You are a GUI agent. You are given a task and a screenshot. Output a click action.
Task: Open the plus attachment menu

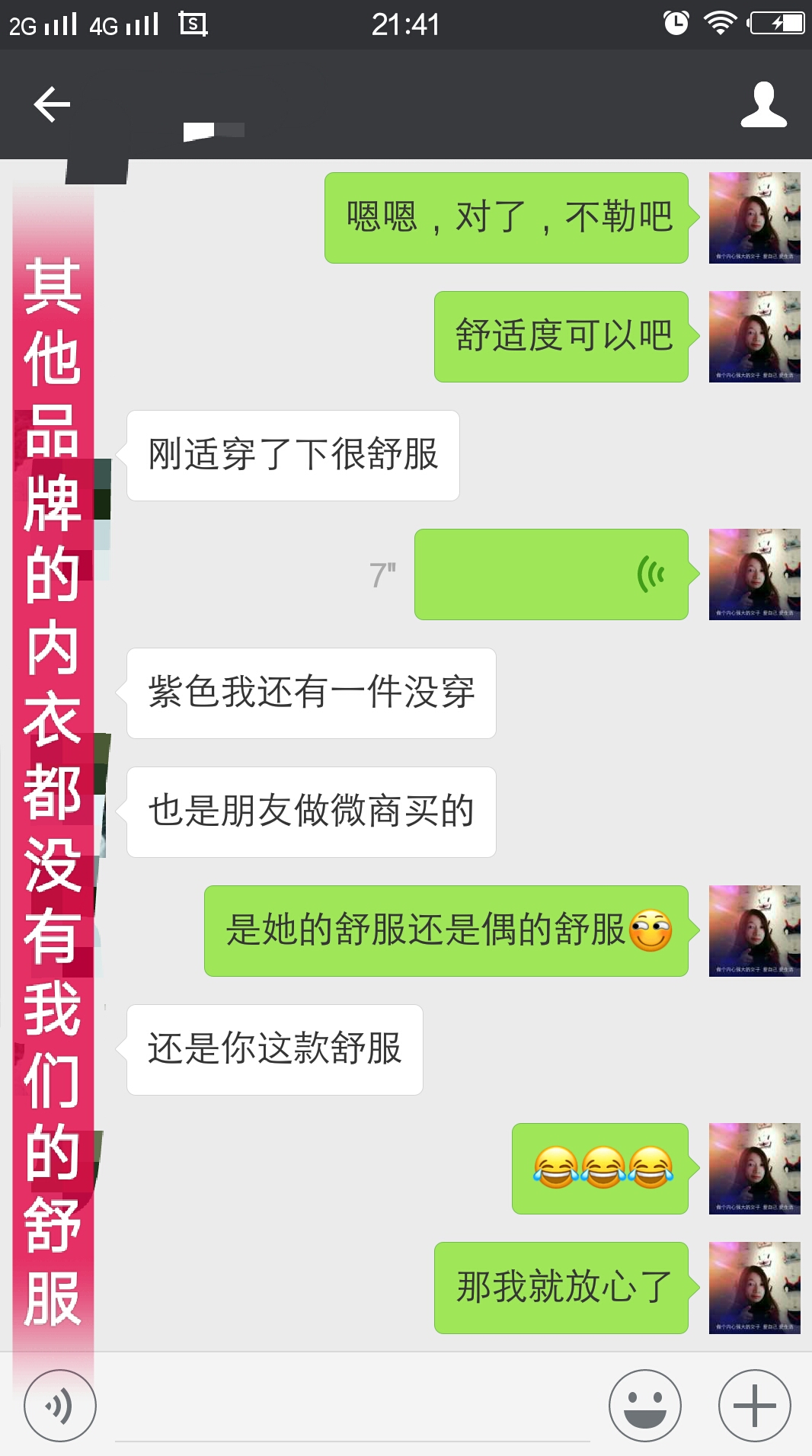[x=754, y=1406]
